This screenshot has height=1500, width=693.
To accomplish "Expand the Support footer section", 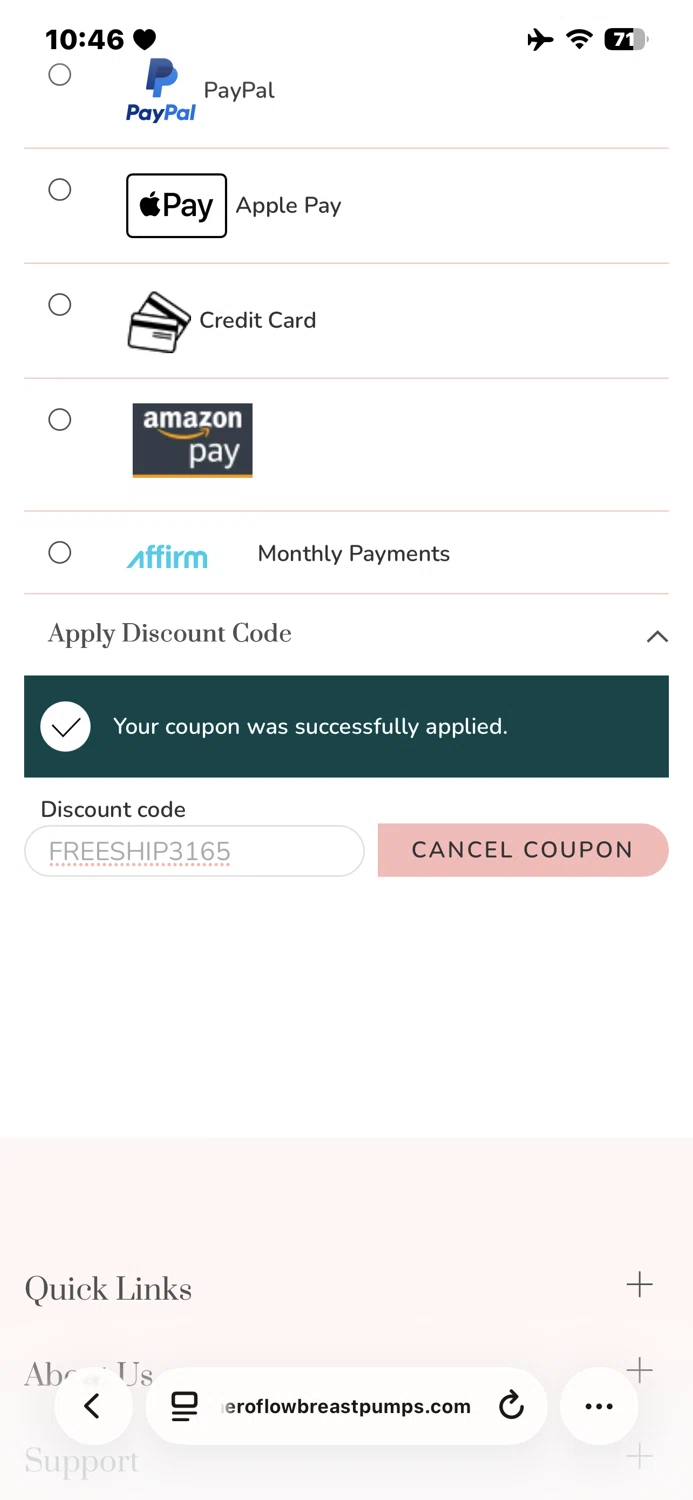I will (639, 1456).
